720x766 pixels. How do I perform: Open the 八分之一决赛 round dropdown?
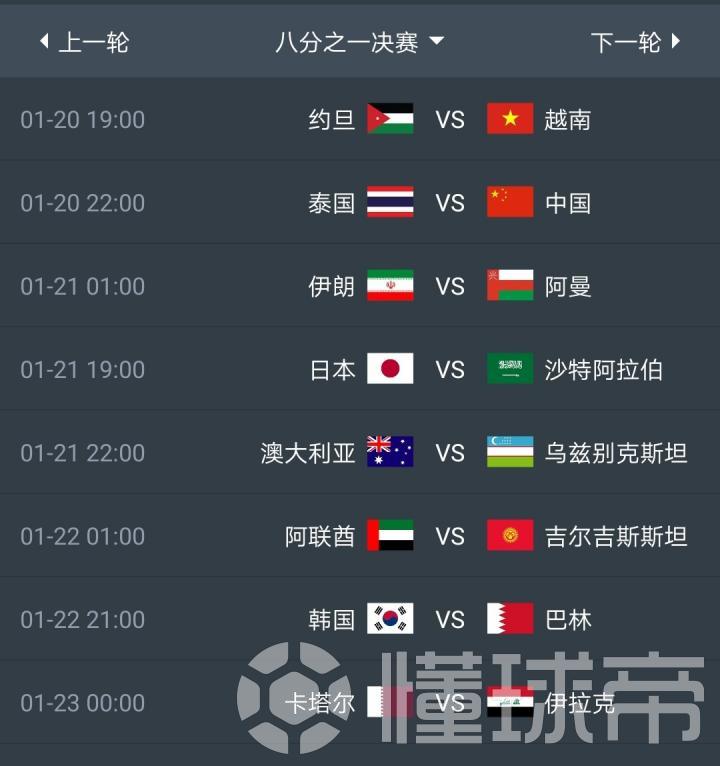(x=359, y=42)
